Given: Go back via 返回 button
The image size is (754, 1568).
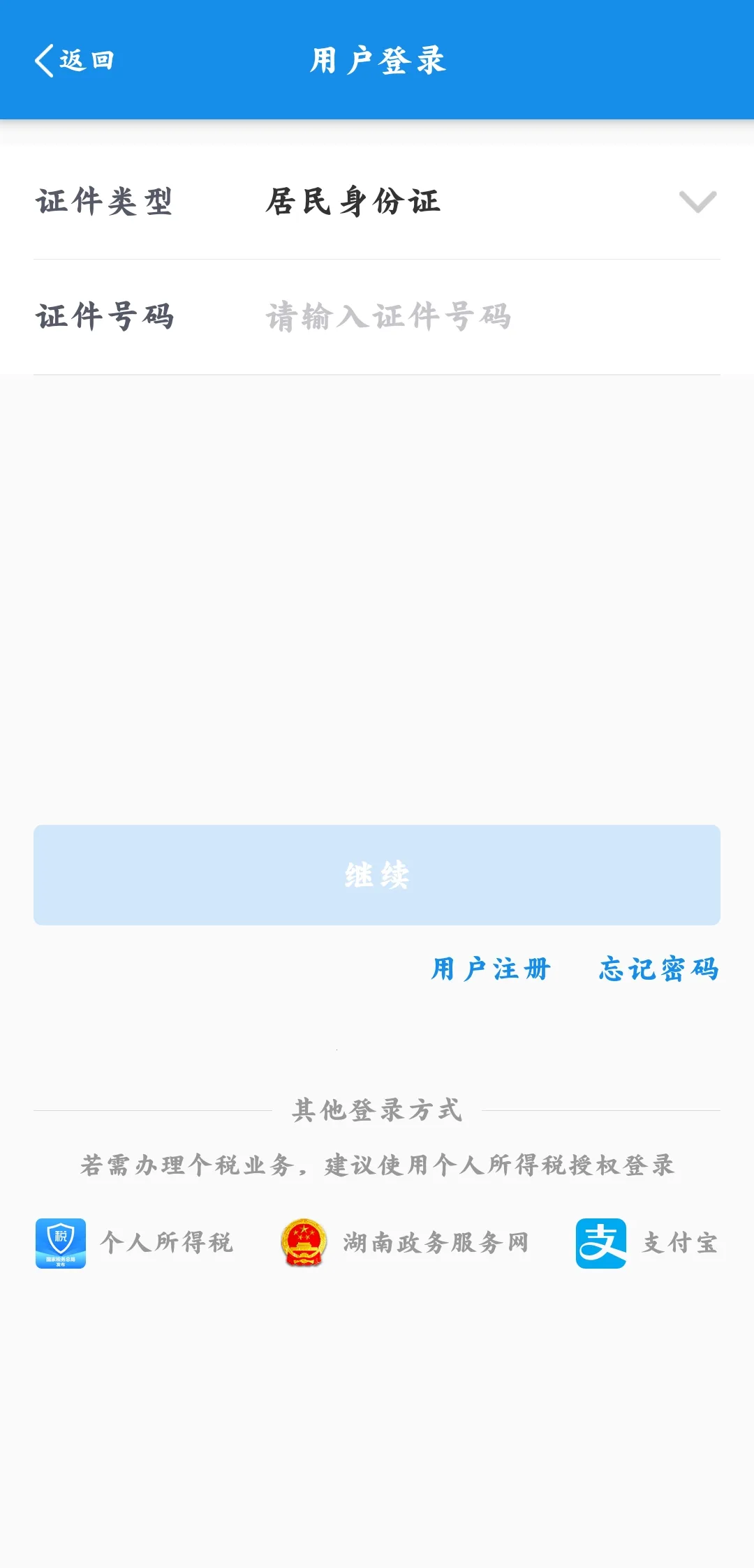Looking at the screenshot, I should pos(75,61).
